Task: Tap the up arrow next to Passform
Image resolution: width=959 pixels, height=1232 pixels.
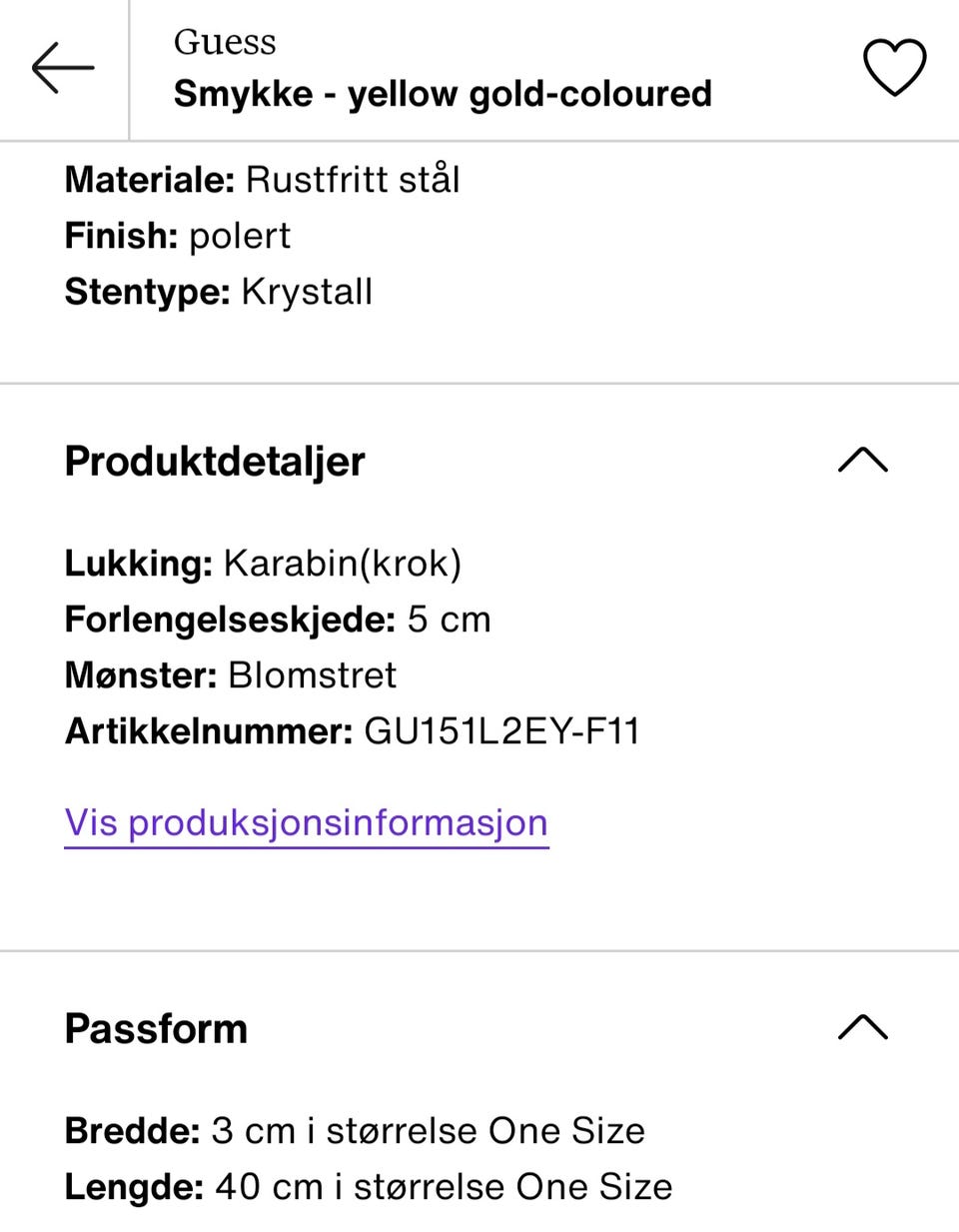Action: (863, 1027)
